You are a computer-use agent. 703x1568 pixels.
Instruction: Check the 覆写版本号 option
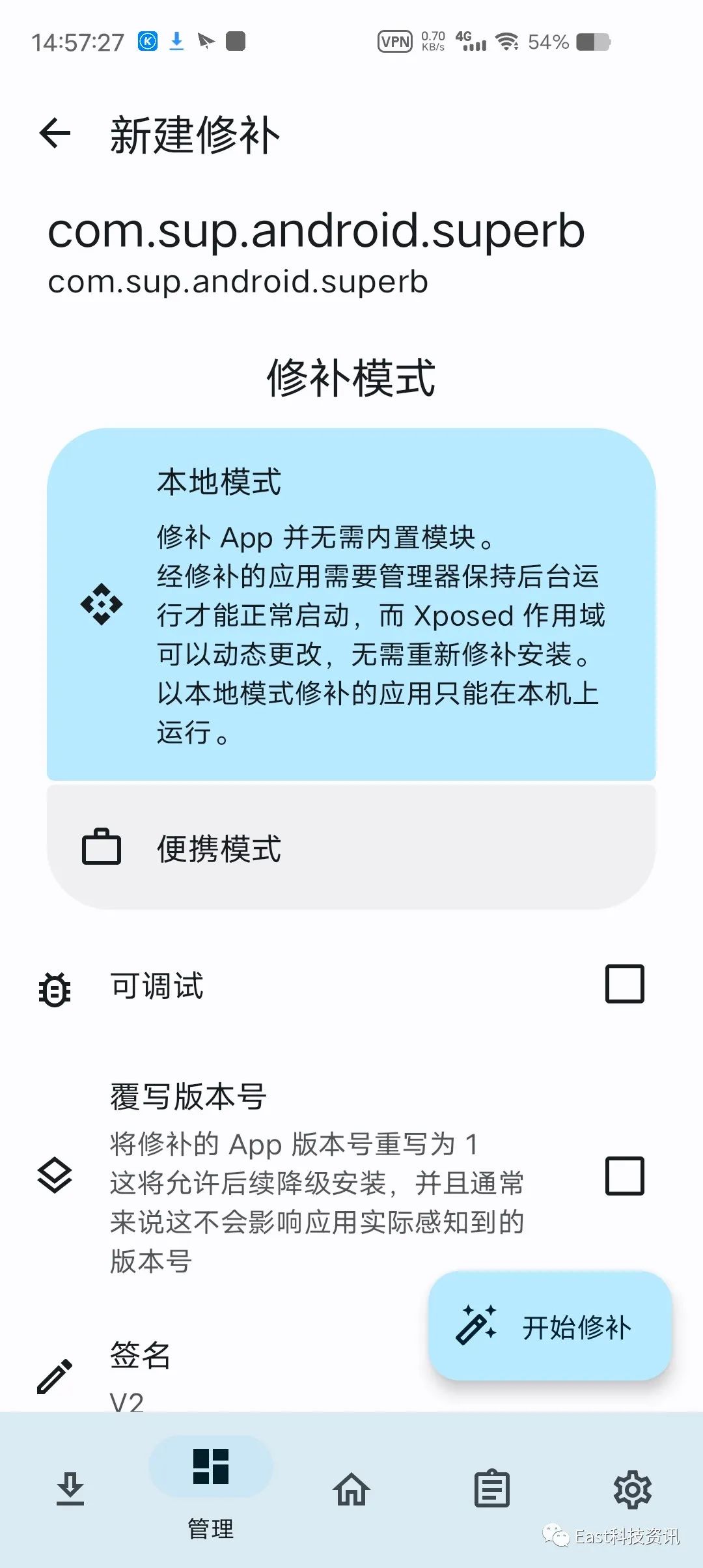[624, 1177]
